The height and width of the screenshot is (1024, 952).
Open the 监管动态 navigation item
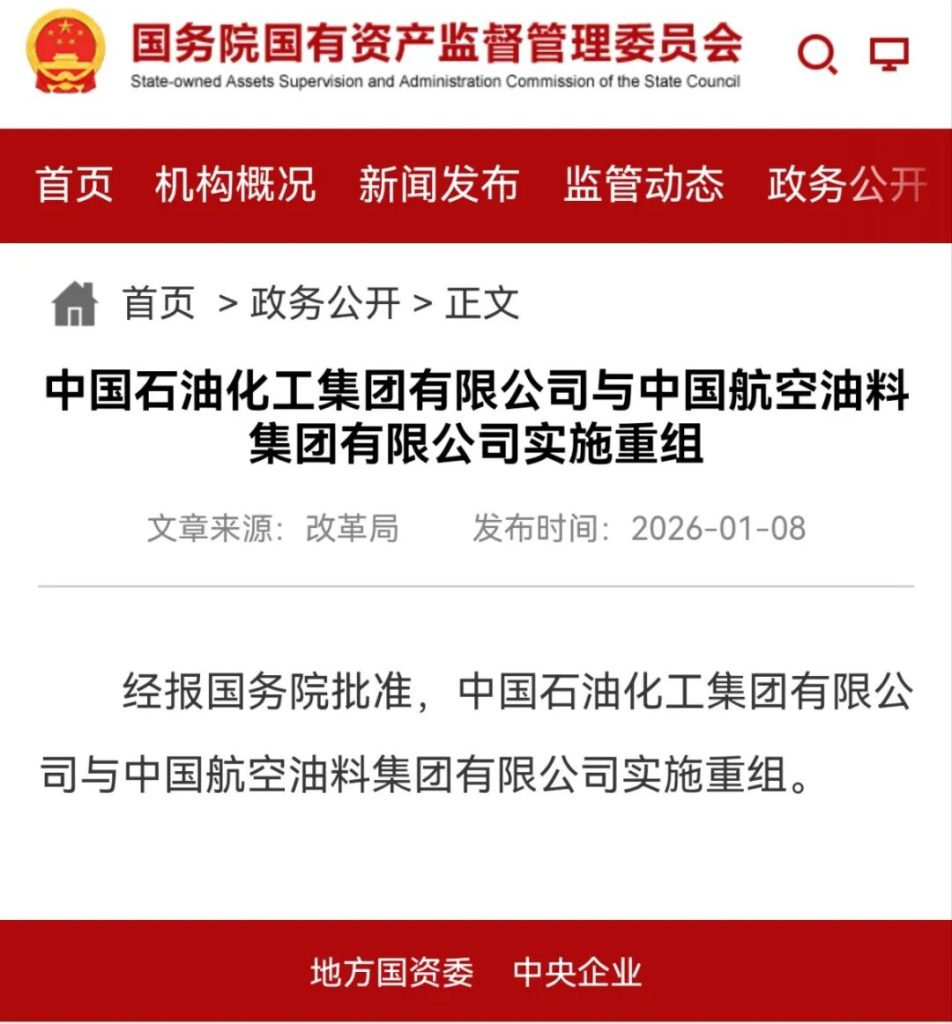point(643,185)
